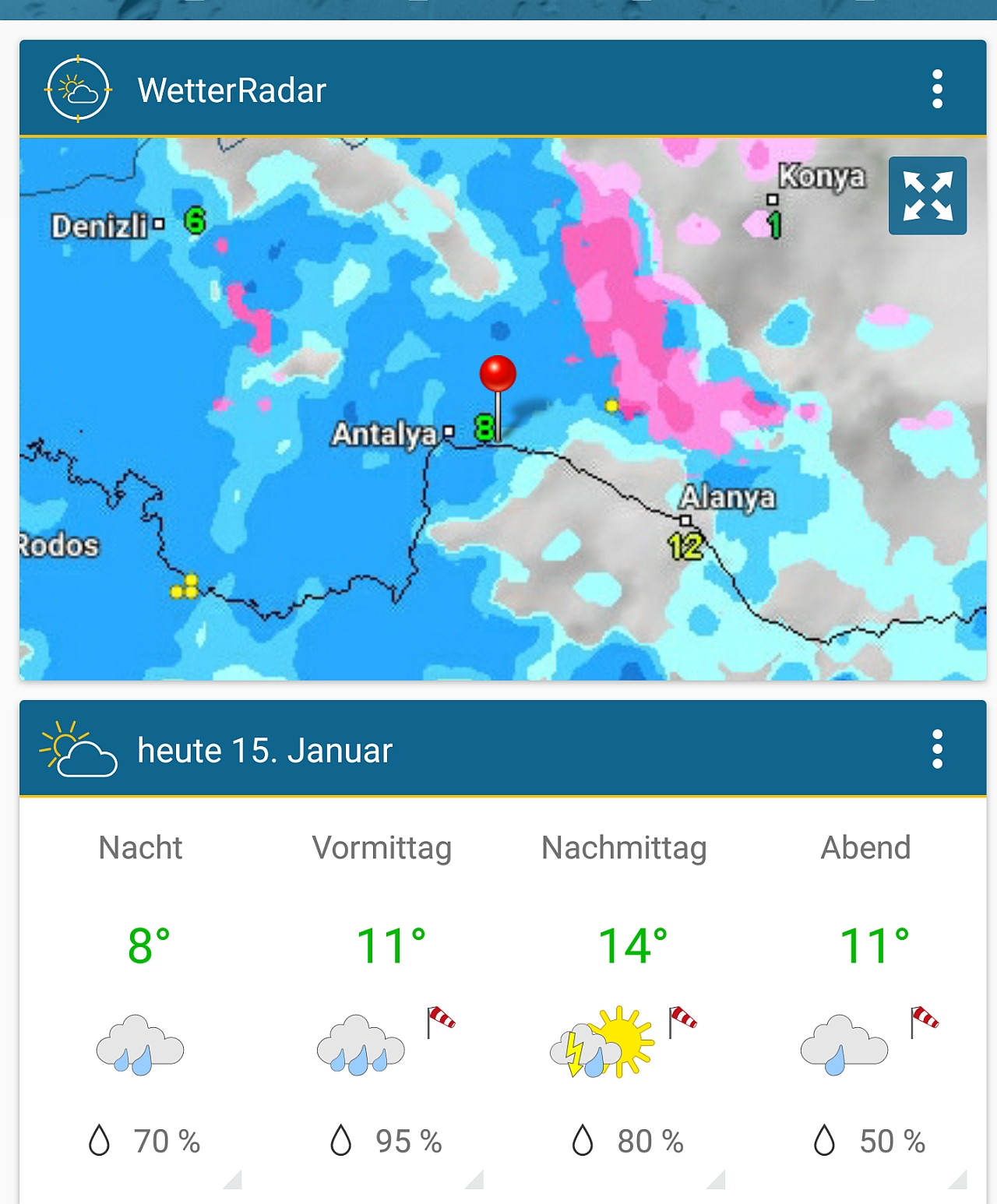Open the Nacht forecast details
This screenshot has width=997, height=1204.
(x=141, y=997)
